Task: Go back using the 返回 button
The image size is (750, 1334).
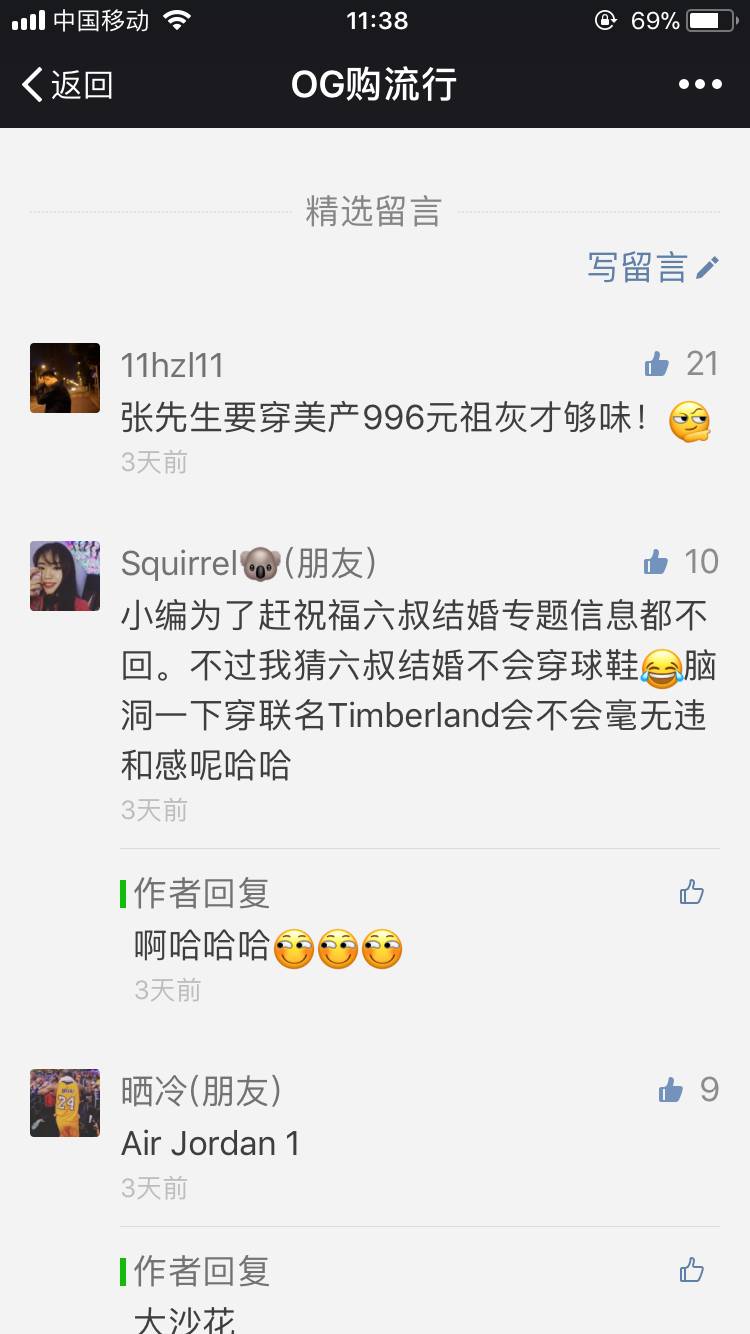Action: tap(67, 85)
